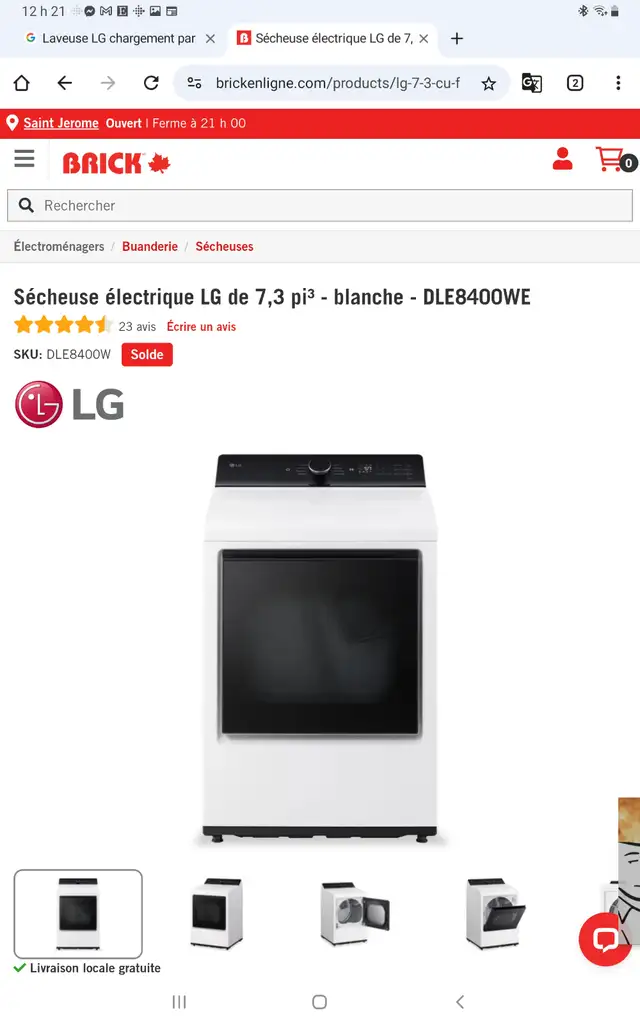Open the Android recent apps button
This screenshot has width=640, height=1024.
tap(179, 1002)
